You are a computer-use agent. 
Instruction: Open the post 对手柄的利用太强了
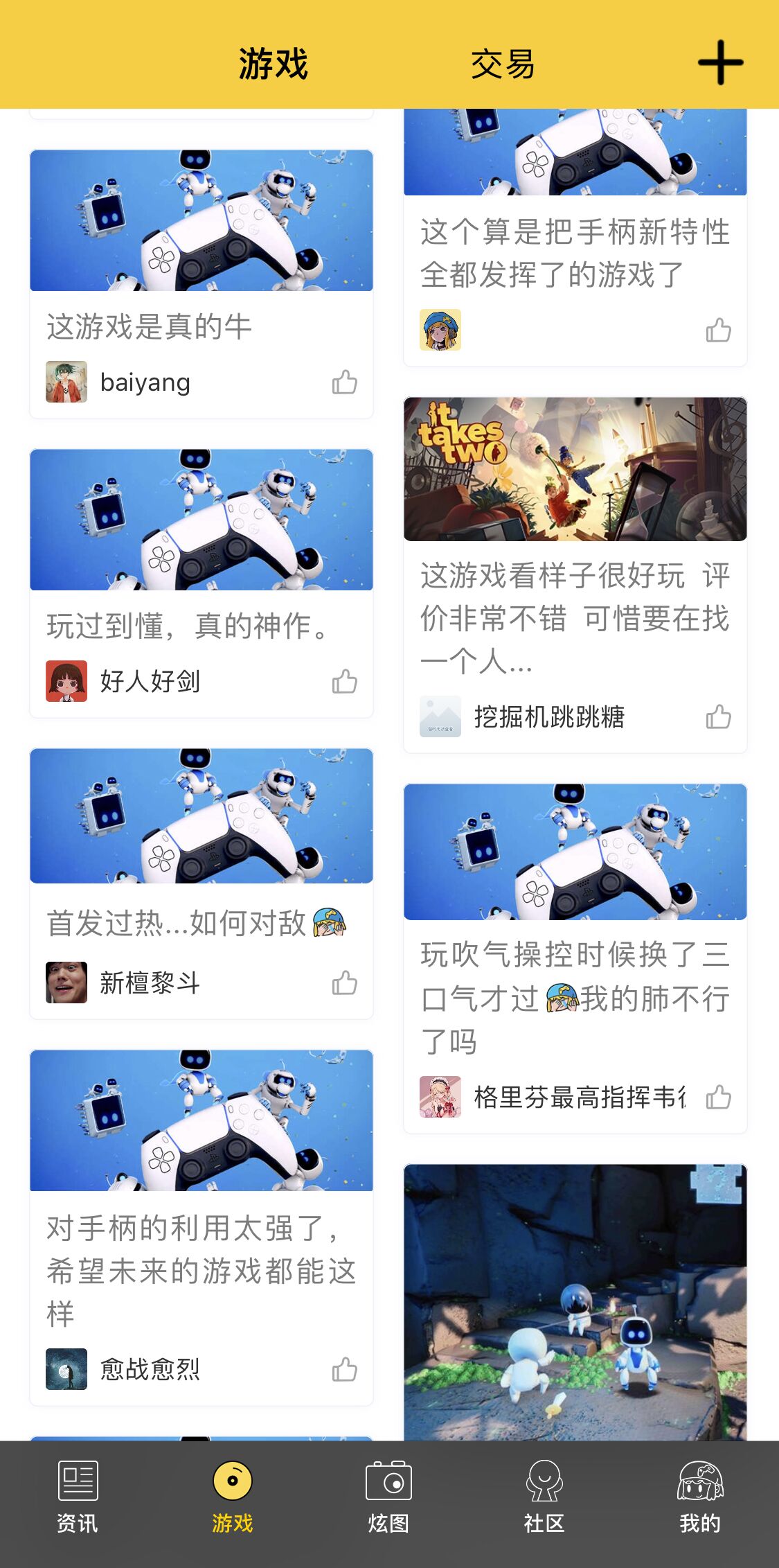click(x=201, y=1269)
